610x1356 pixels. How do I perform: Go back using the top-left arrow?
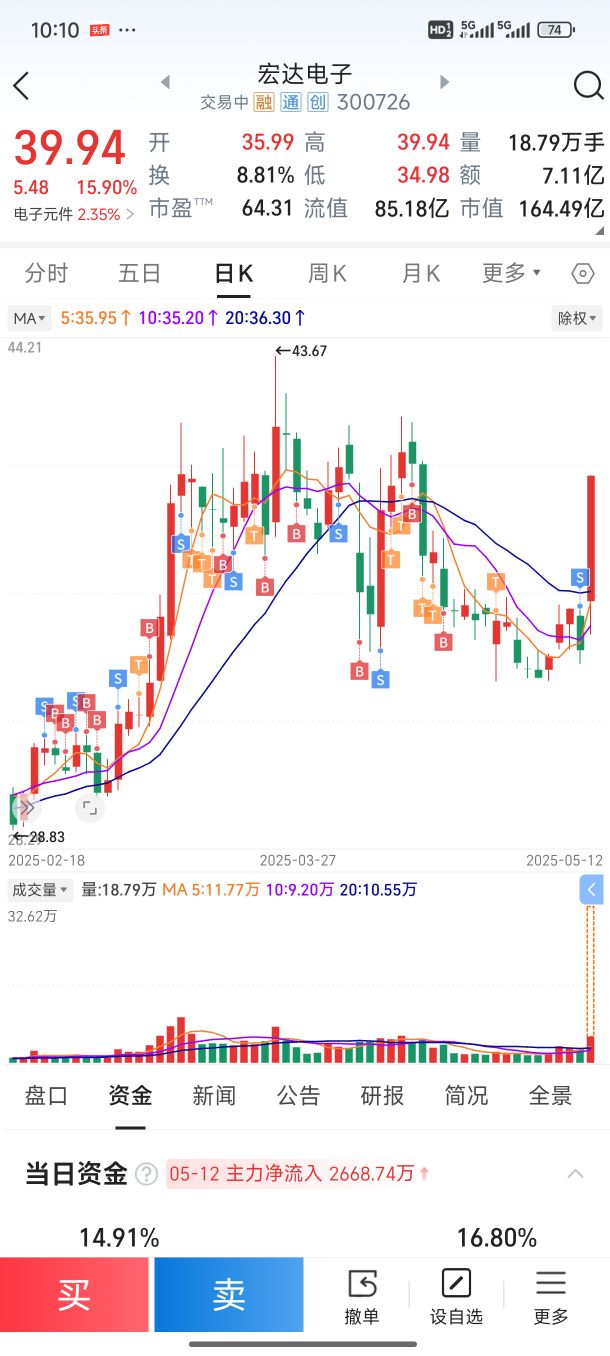pyautogui.click(x=22, y=87)
